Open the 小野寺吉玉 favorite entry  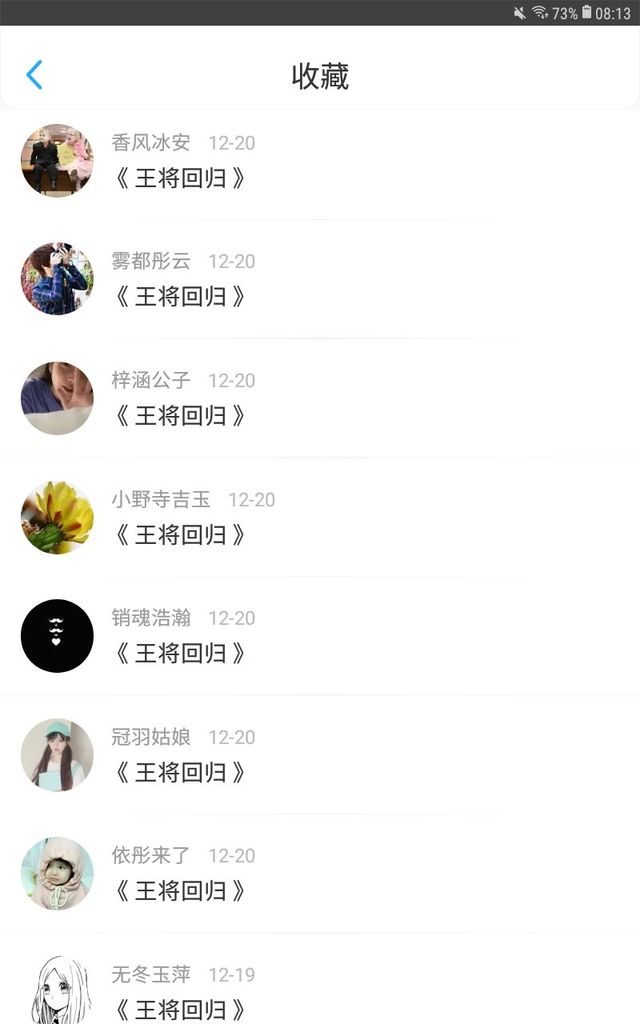coord(320,517)
